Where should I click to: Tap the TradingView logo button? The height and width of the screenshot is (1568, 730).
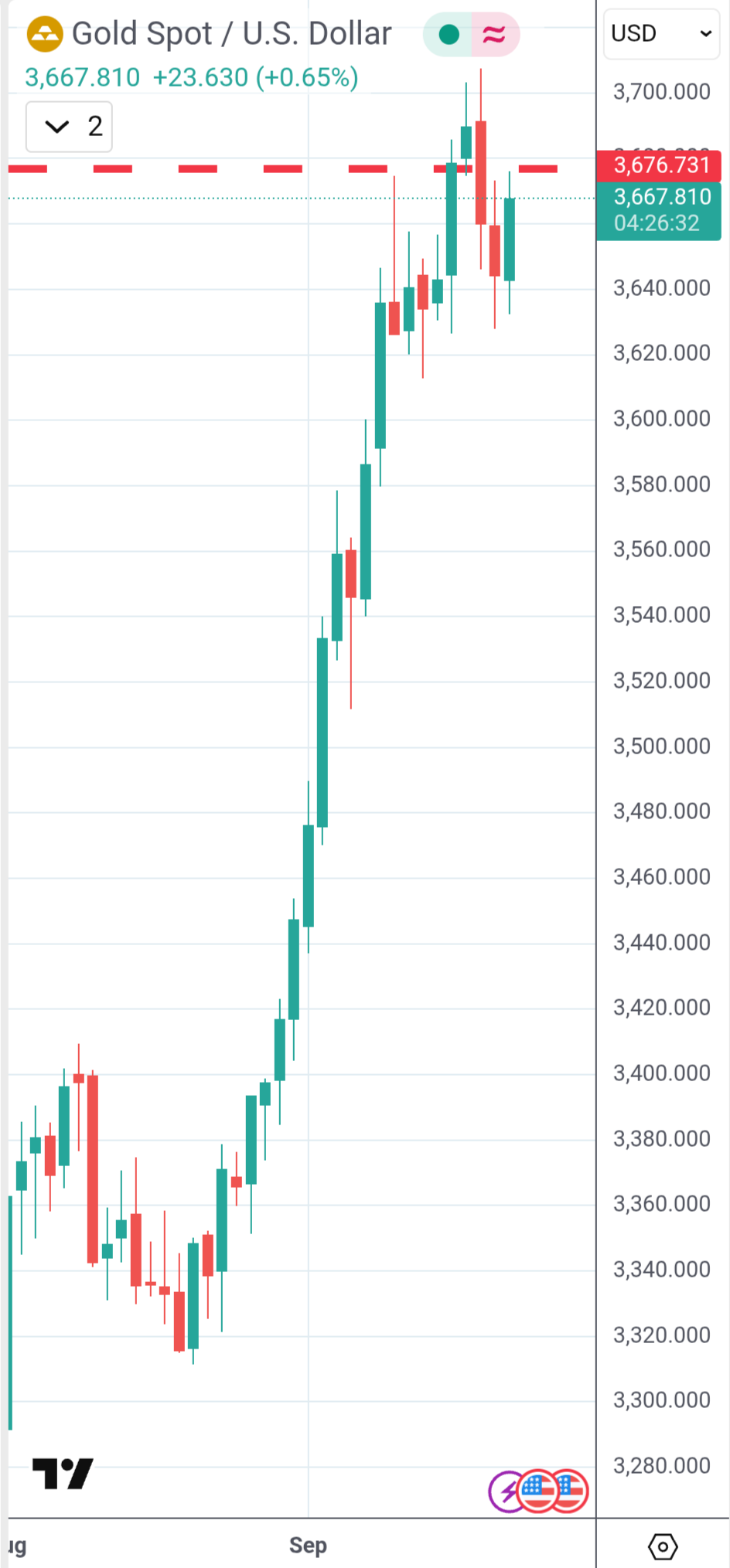click(63, 1473)
